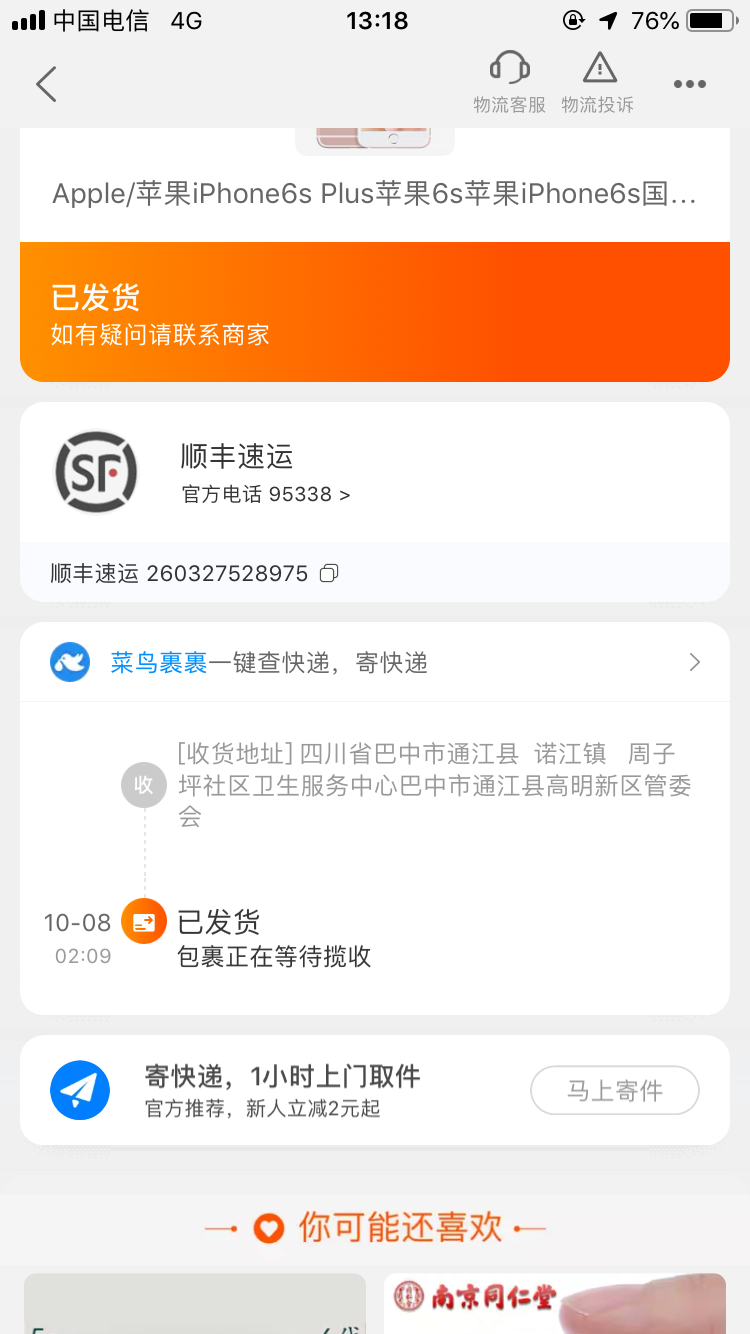Open the Apple iPhone6s Plus product
Image resolution: width=750 pixels, height=1334 pixels.
374,193
